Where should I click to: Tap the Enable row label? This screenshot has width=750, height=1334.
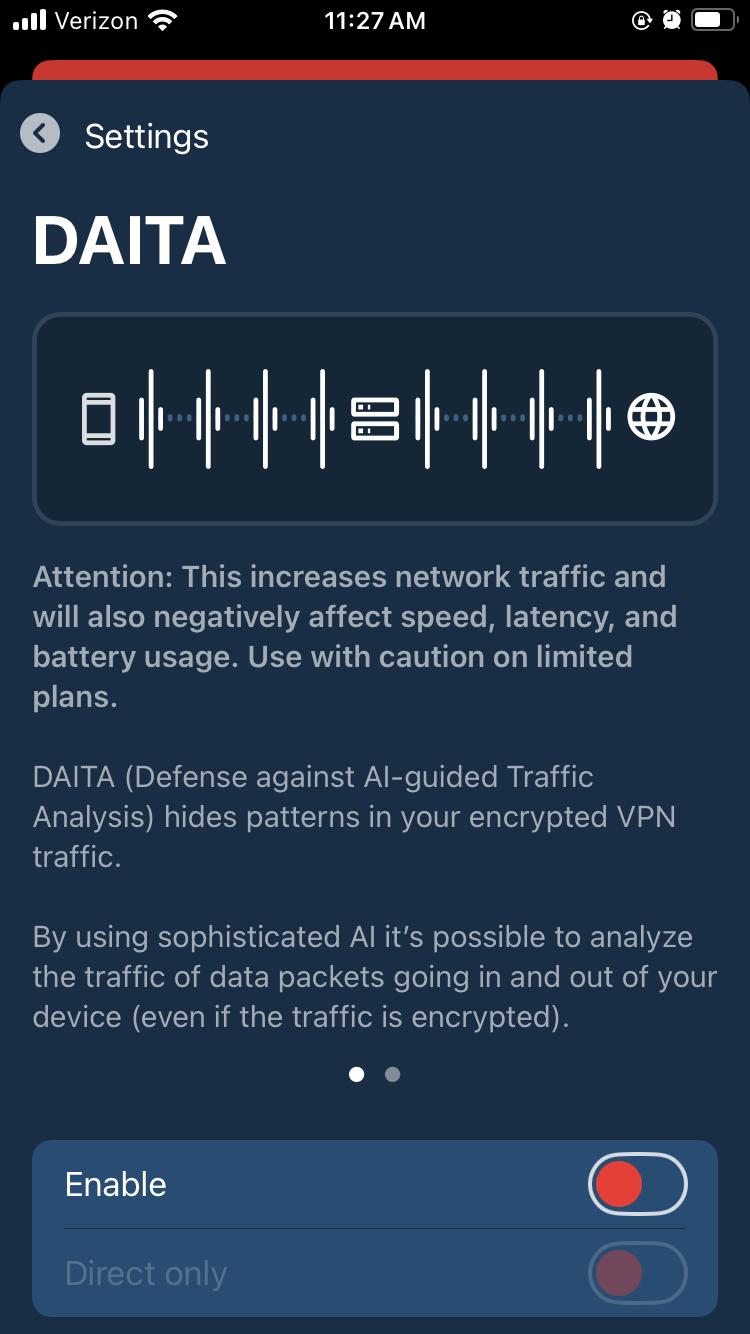click(115, 1184)
